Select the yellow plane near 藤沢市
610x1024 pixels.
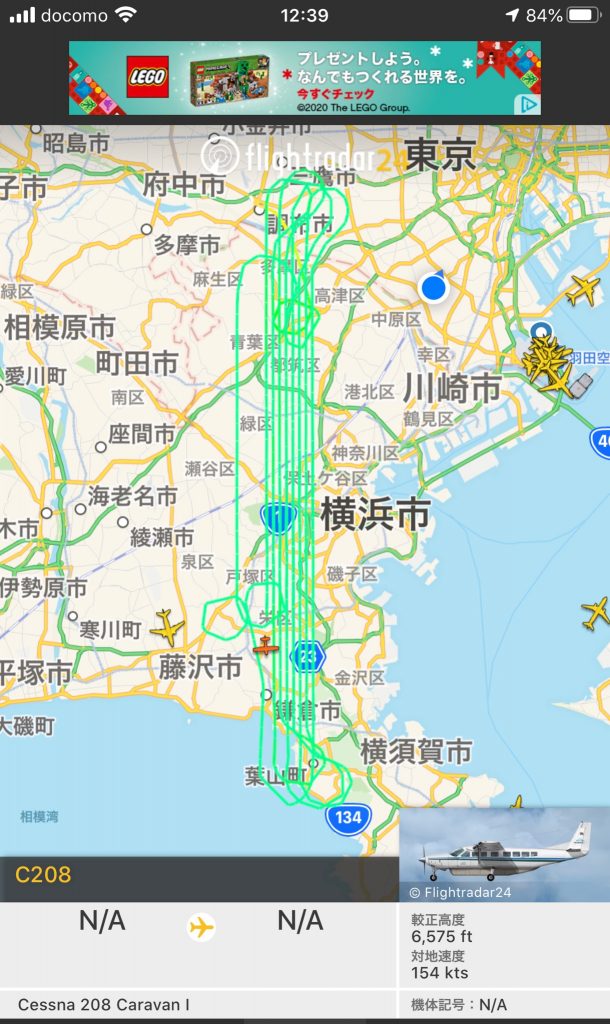pyautogui.click(x=168, y=627)
